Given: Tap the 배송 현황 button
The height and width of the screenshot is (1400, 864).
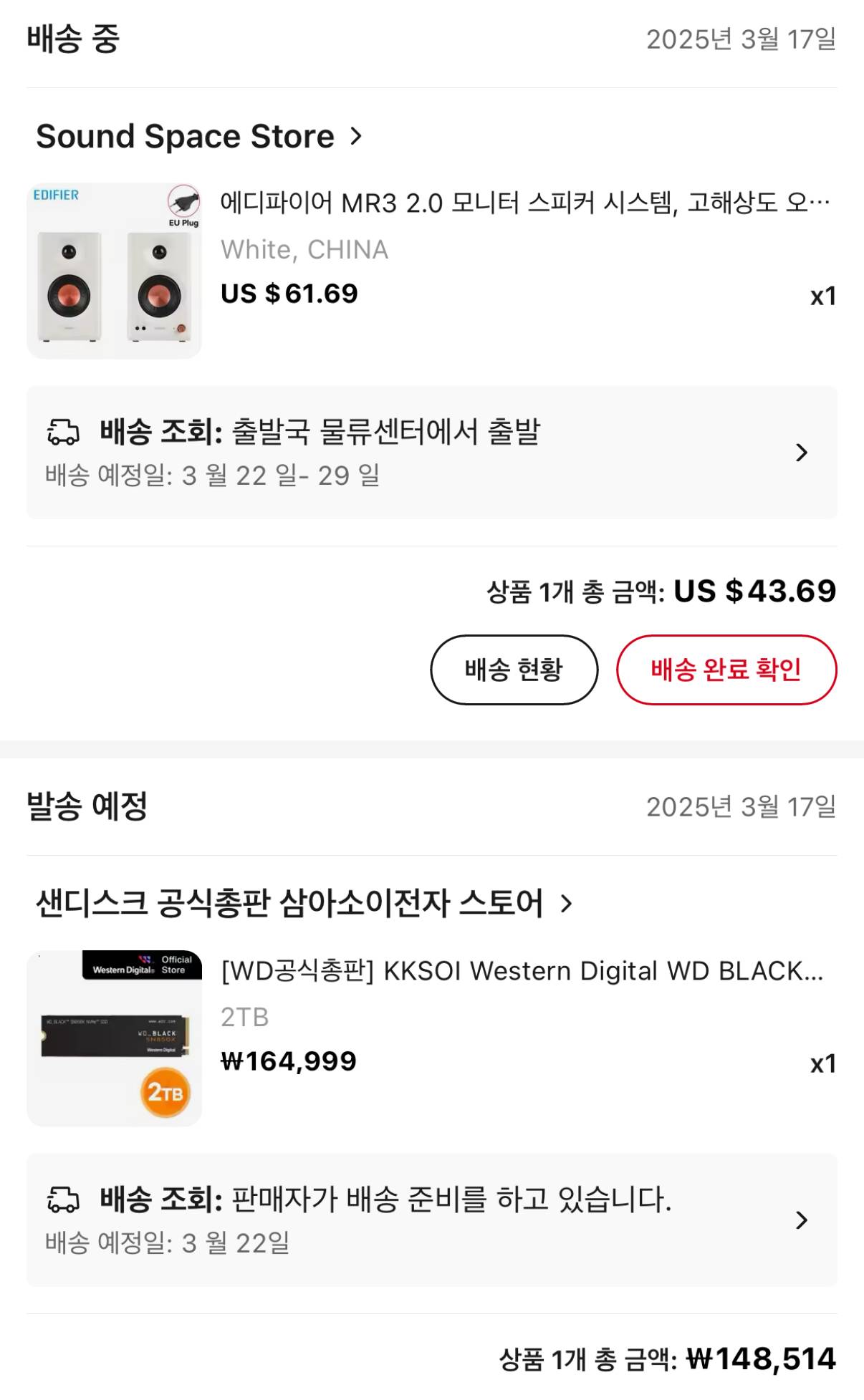Looking at the screenshot, I should [x=514, y=670].
